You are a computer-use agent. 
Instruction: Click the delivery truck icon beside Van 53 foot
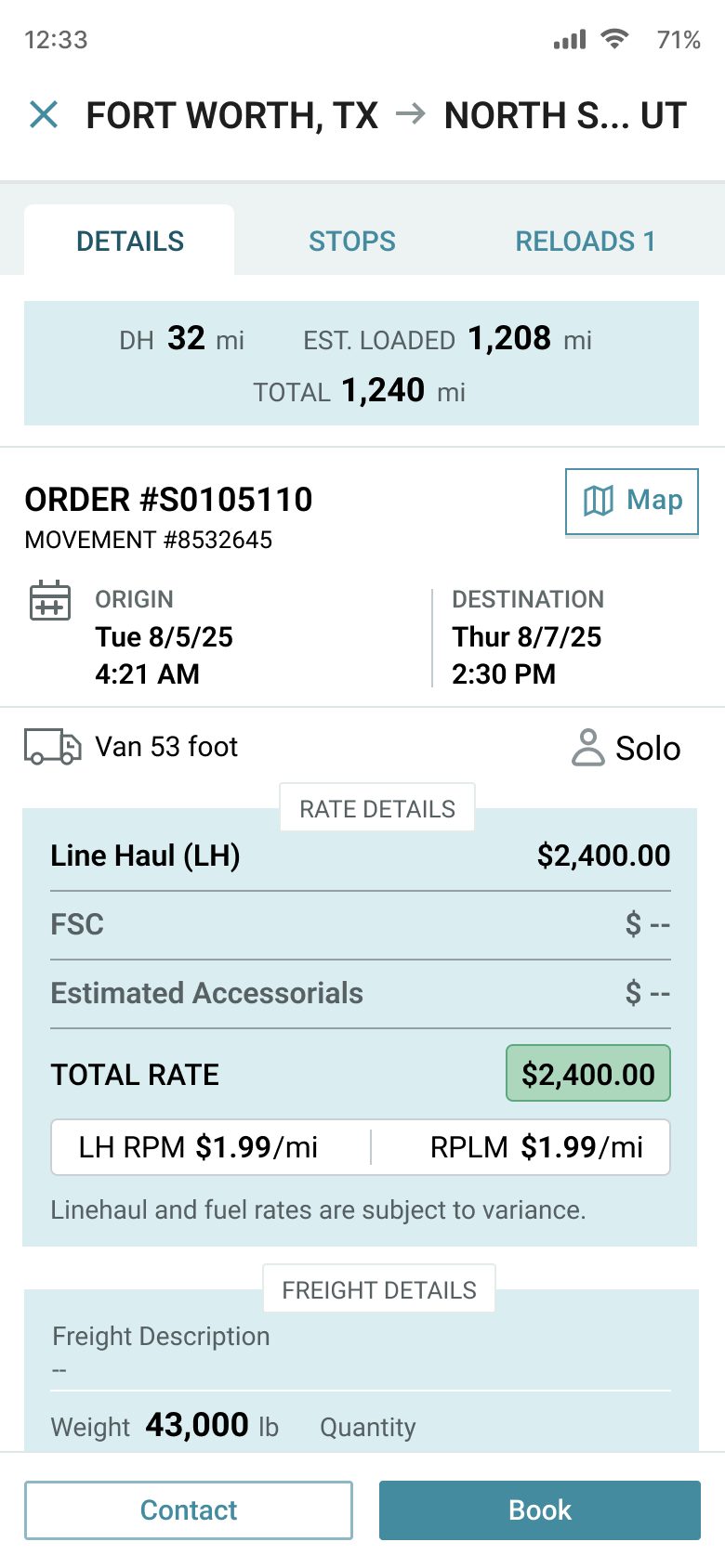pyautogui.click(x=50, y=746)
